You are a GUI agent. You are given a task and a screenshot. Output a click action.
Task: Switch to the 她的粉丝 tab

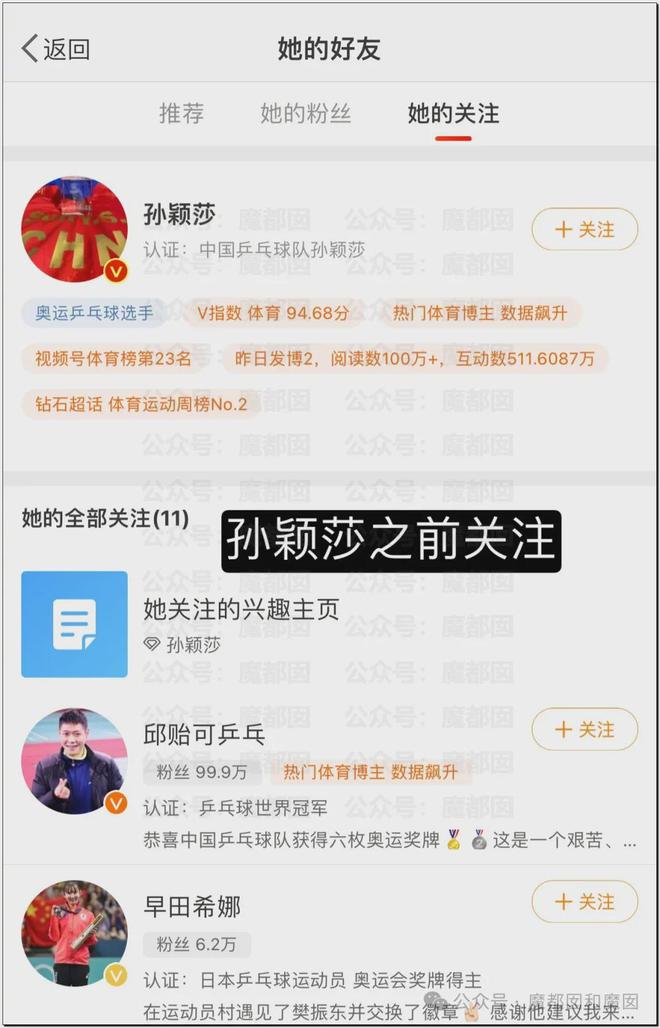[x=305, y=113]
